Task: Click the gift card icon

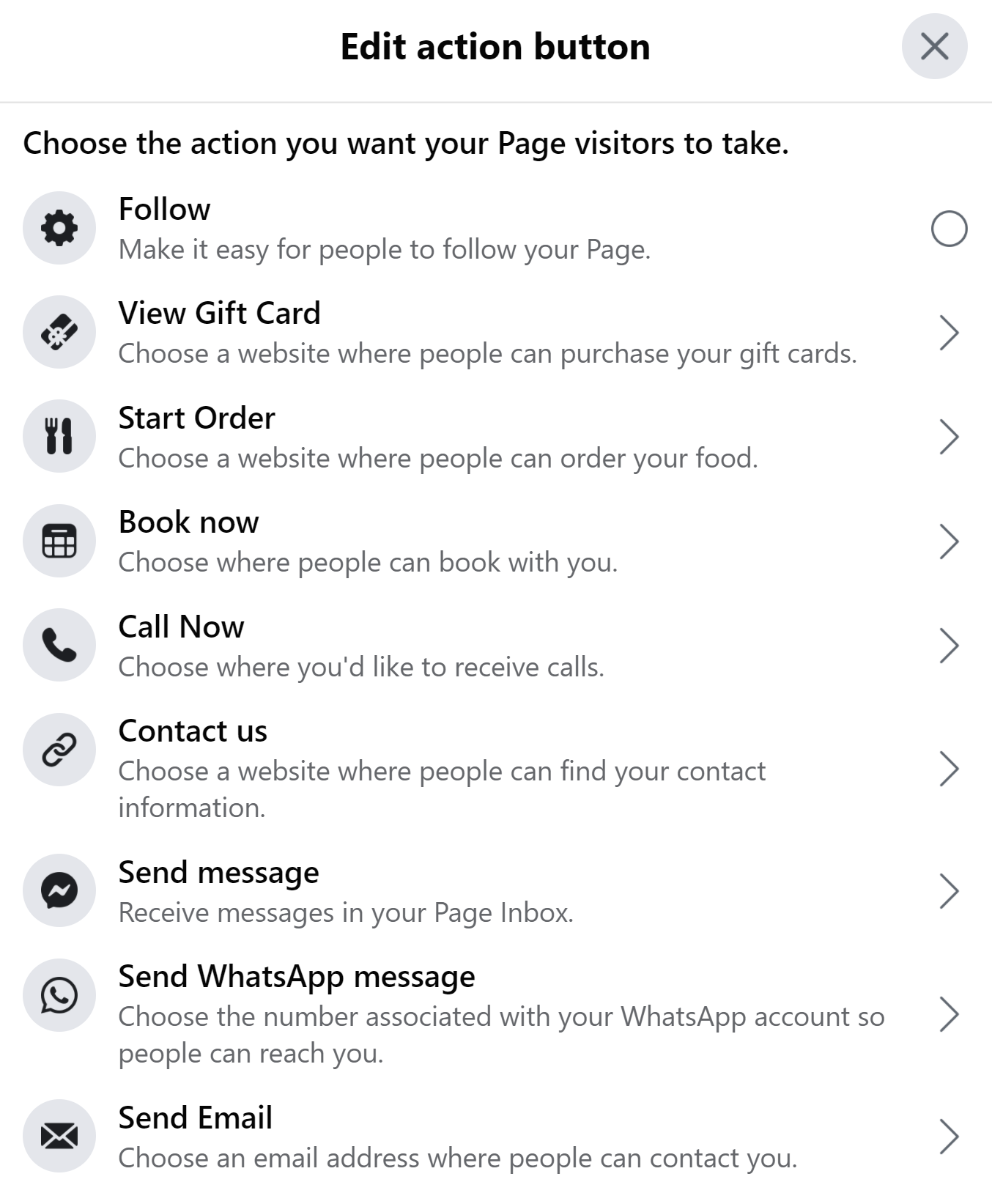Action: [59, 331]
